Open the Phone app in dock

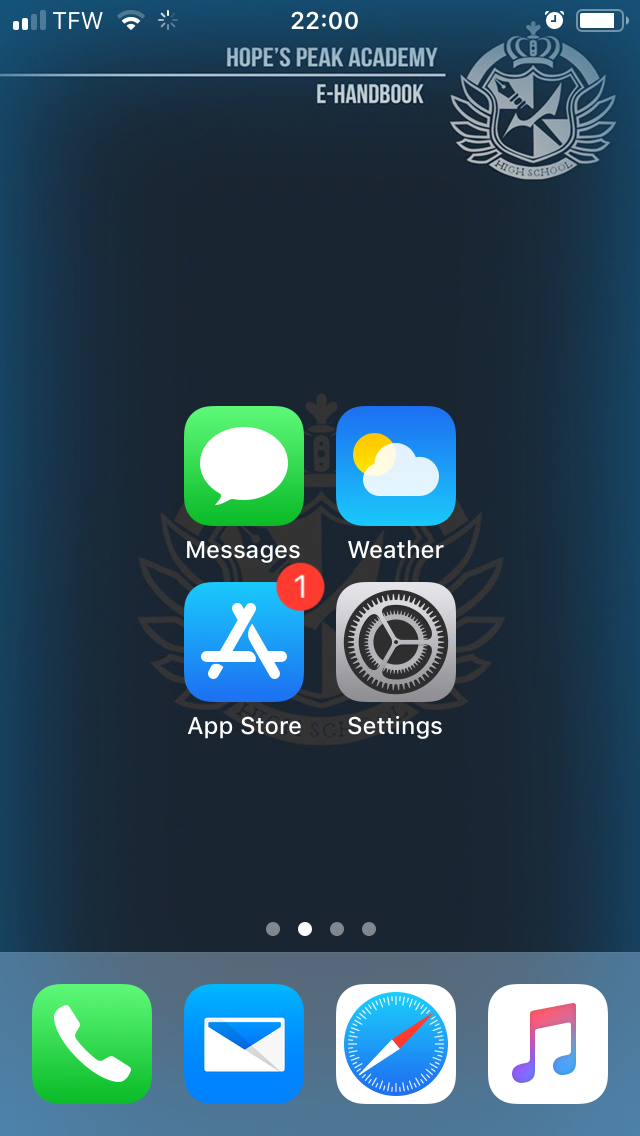(92, 1043)
